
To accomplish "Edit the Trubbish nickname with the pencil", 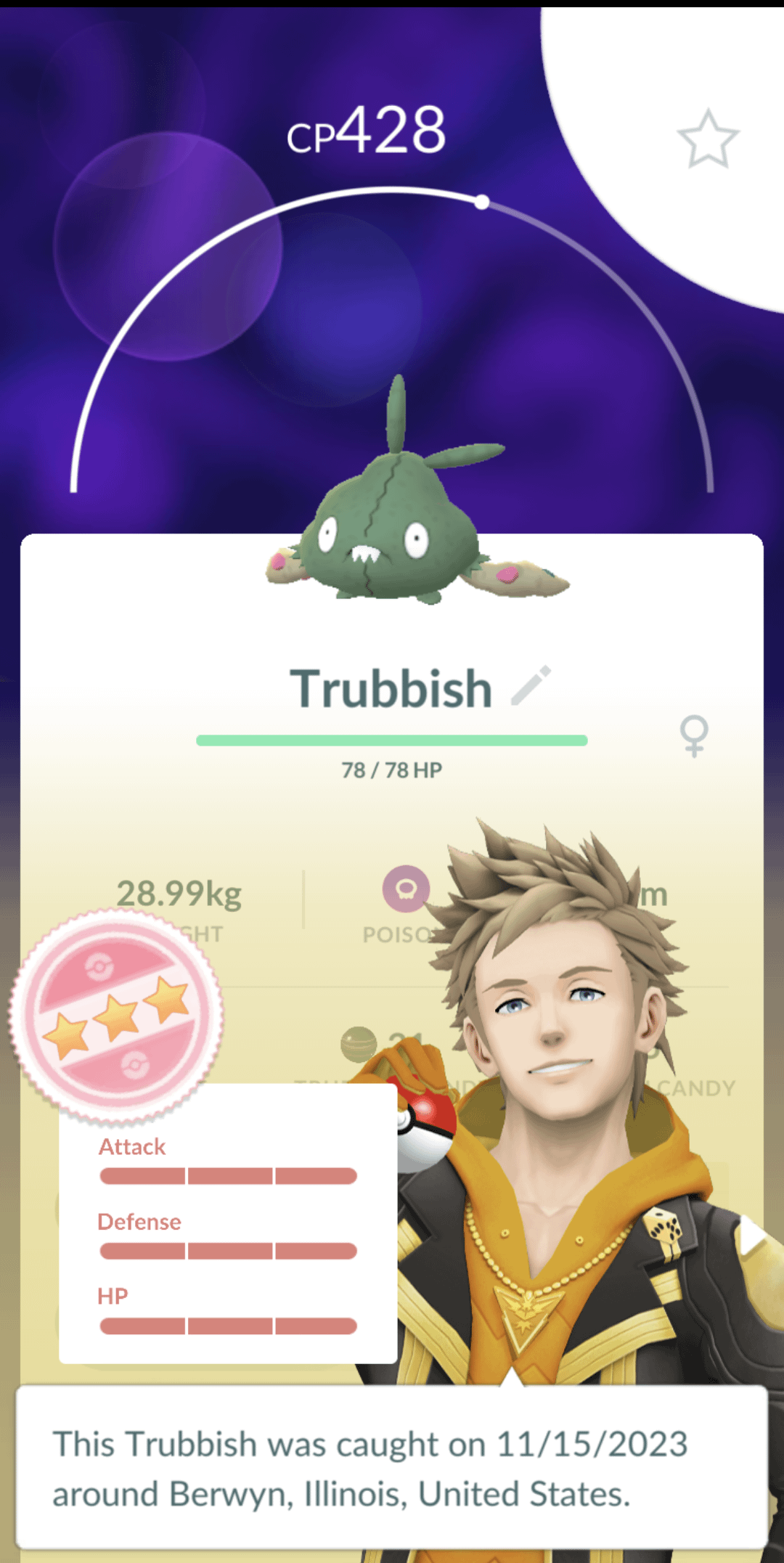I will click(531, 685).
